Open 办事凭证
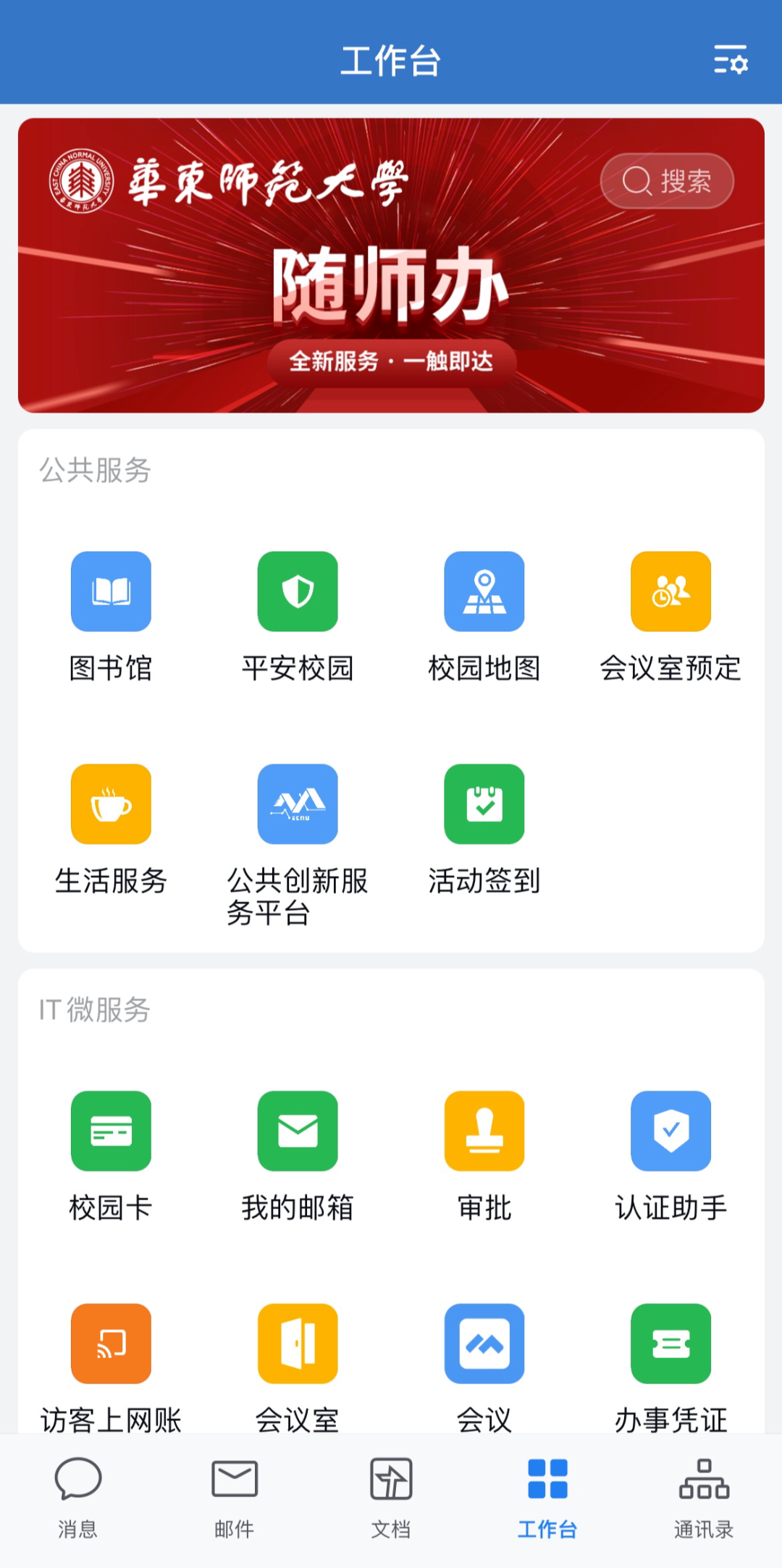 click(x=670, y=1344)
